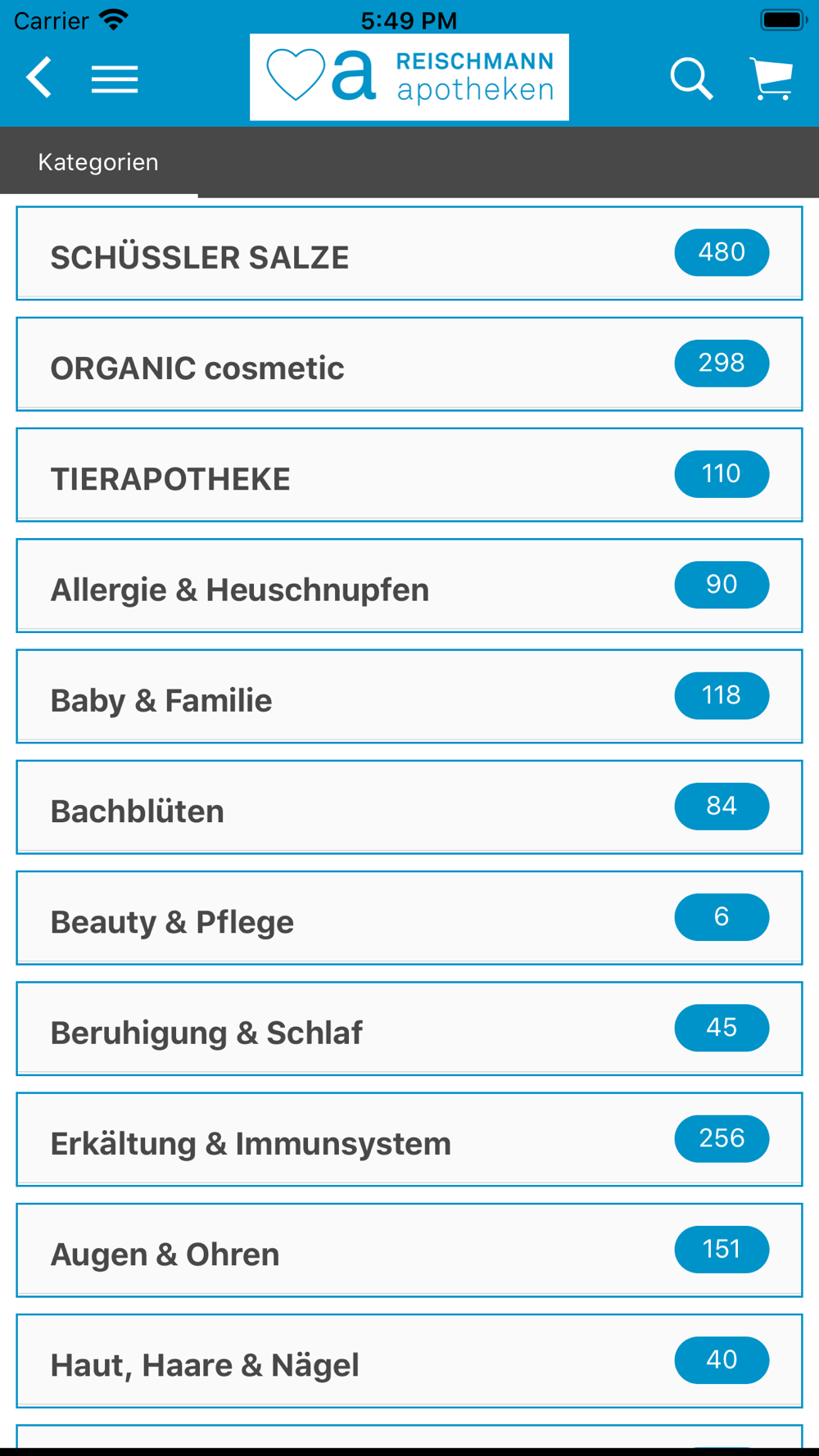Select the Kategorien tab

[x=98, y=162]
